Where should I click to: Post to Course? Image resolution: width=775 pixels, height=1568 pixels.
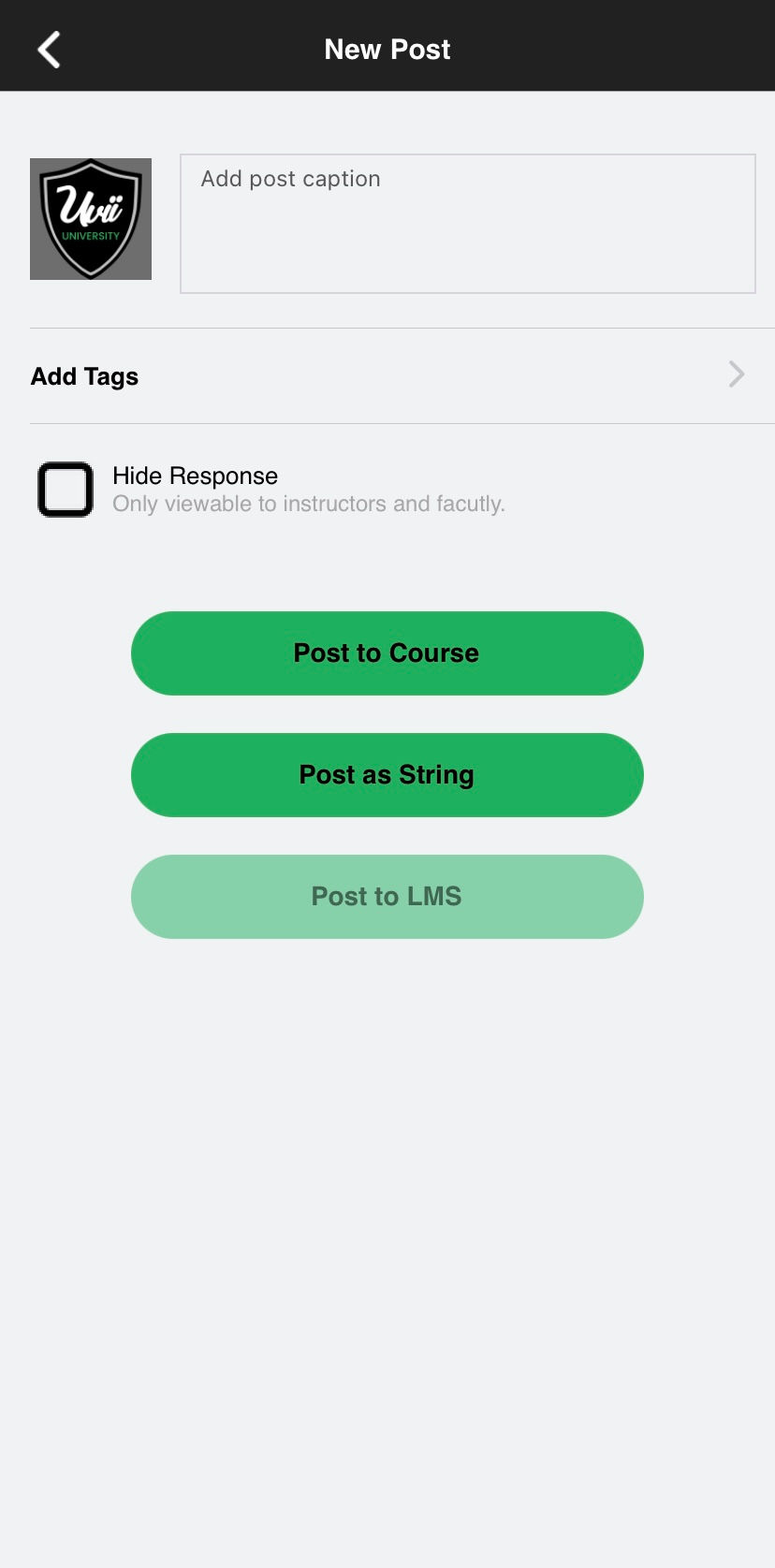pos(387,653)
